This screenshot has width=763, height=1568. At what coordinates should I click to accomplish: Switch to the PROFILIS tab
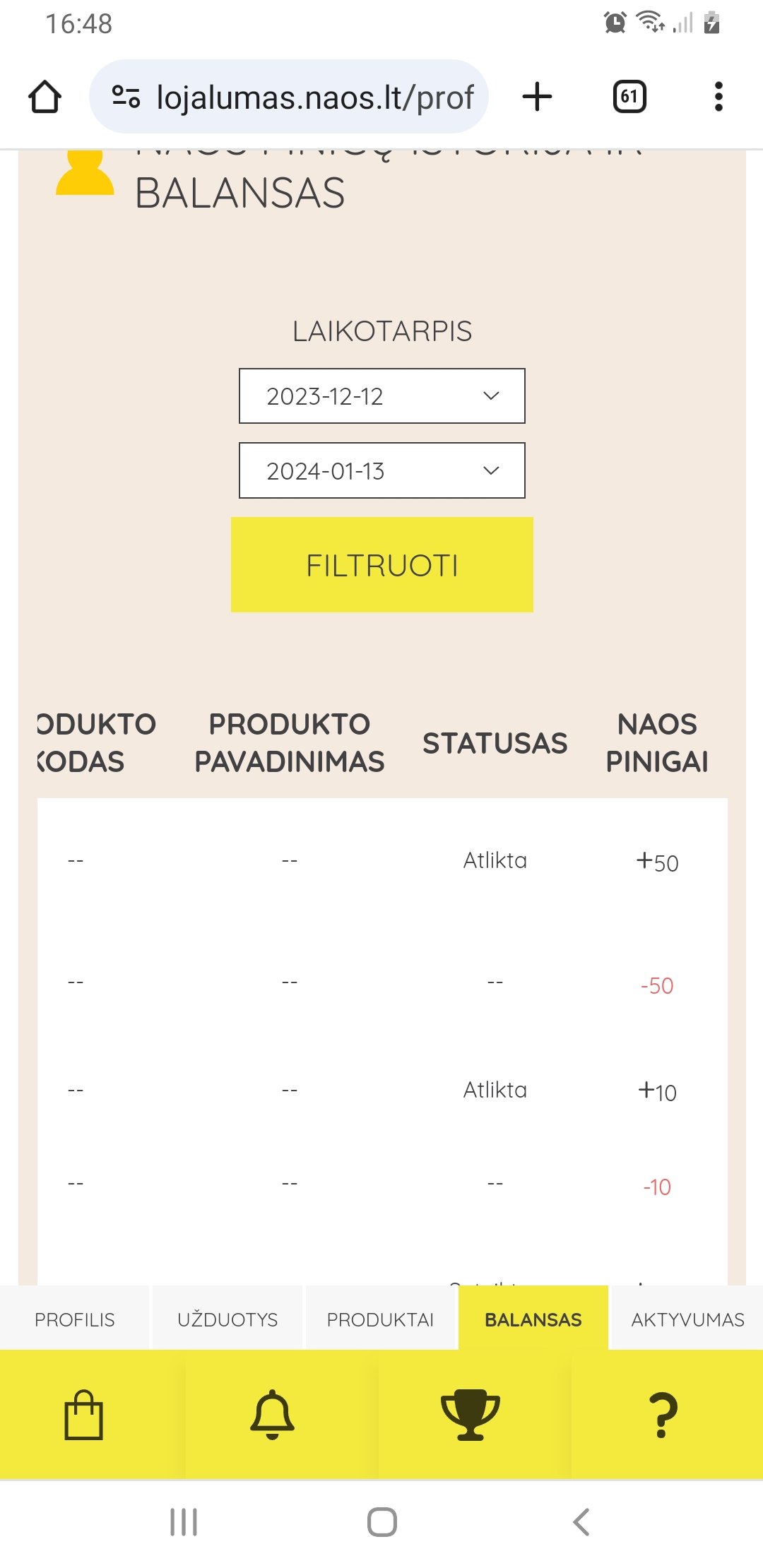click(75, 1319)
